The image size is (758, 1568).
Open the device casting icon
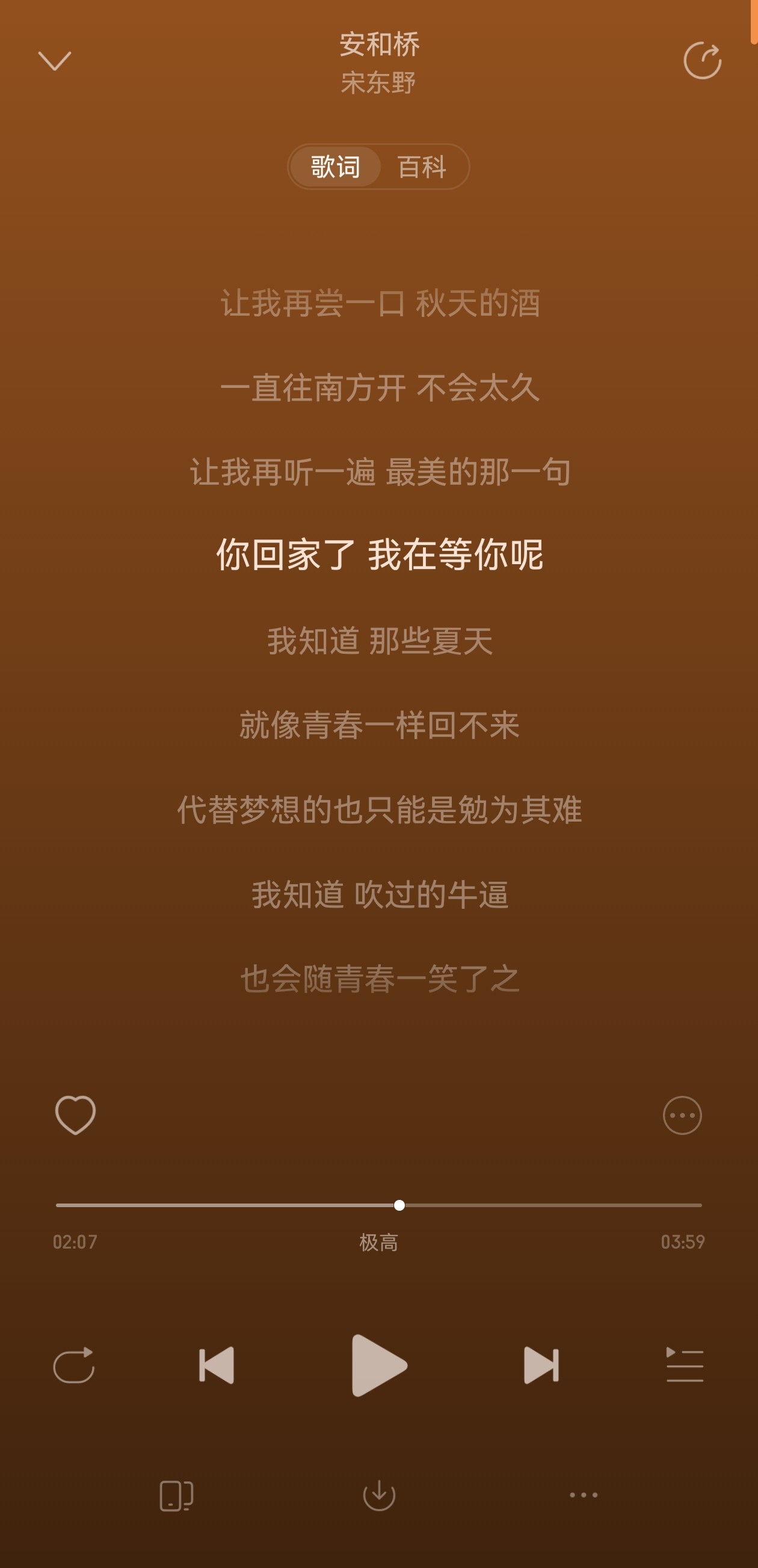176,1496
